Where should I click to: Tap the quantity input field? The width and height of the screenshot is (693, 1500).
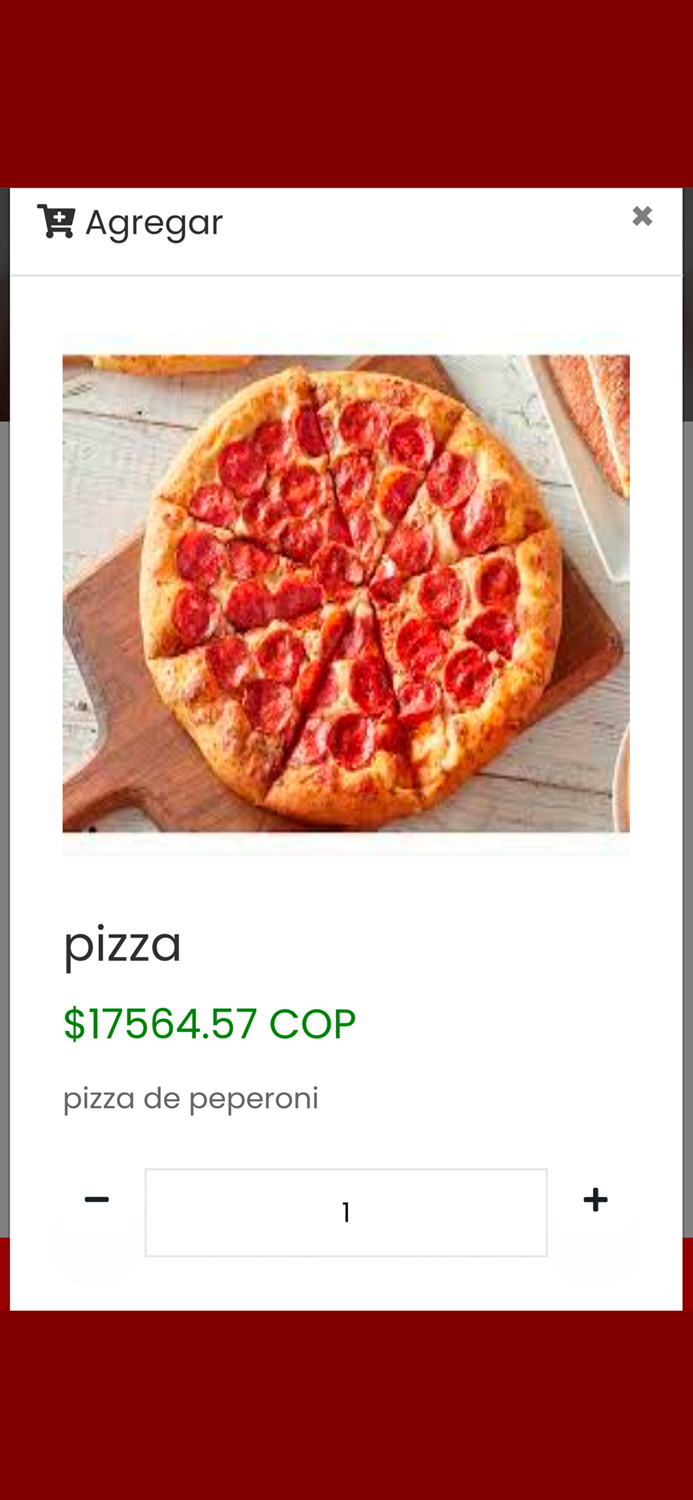pos(346,1212)
